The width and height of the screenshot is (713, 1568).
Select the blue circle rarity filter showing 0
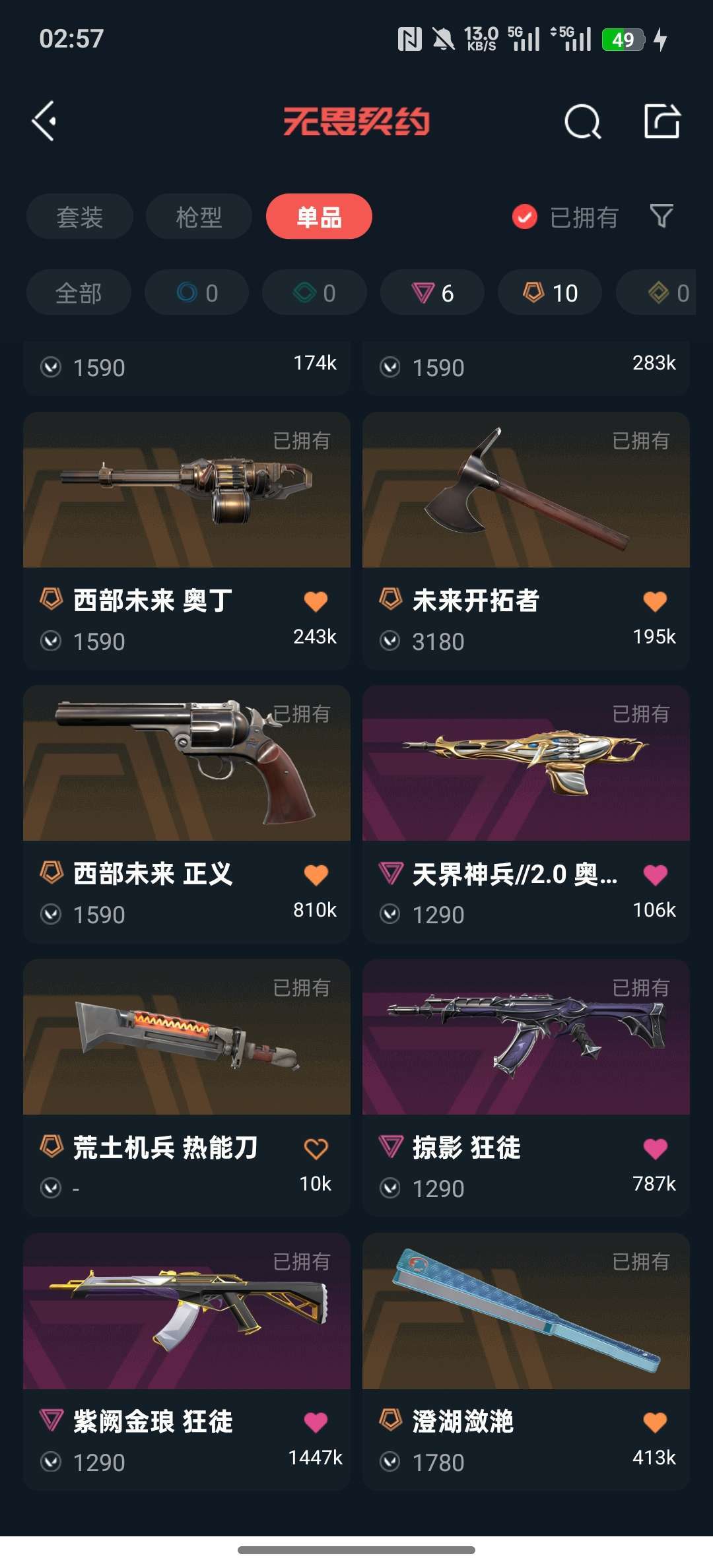pyautogui.click(x=196, y=292)
